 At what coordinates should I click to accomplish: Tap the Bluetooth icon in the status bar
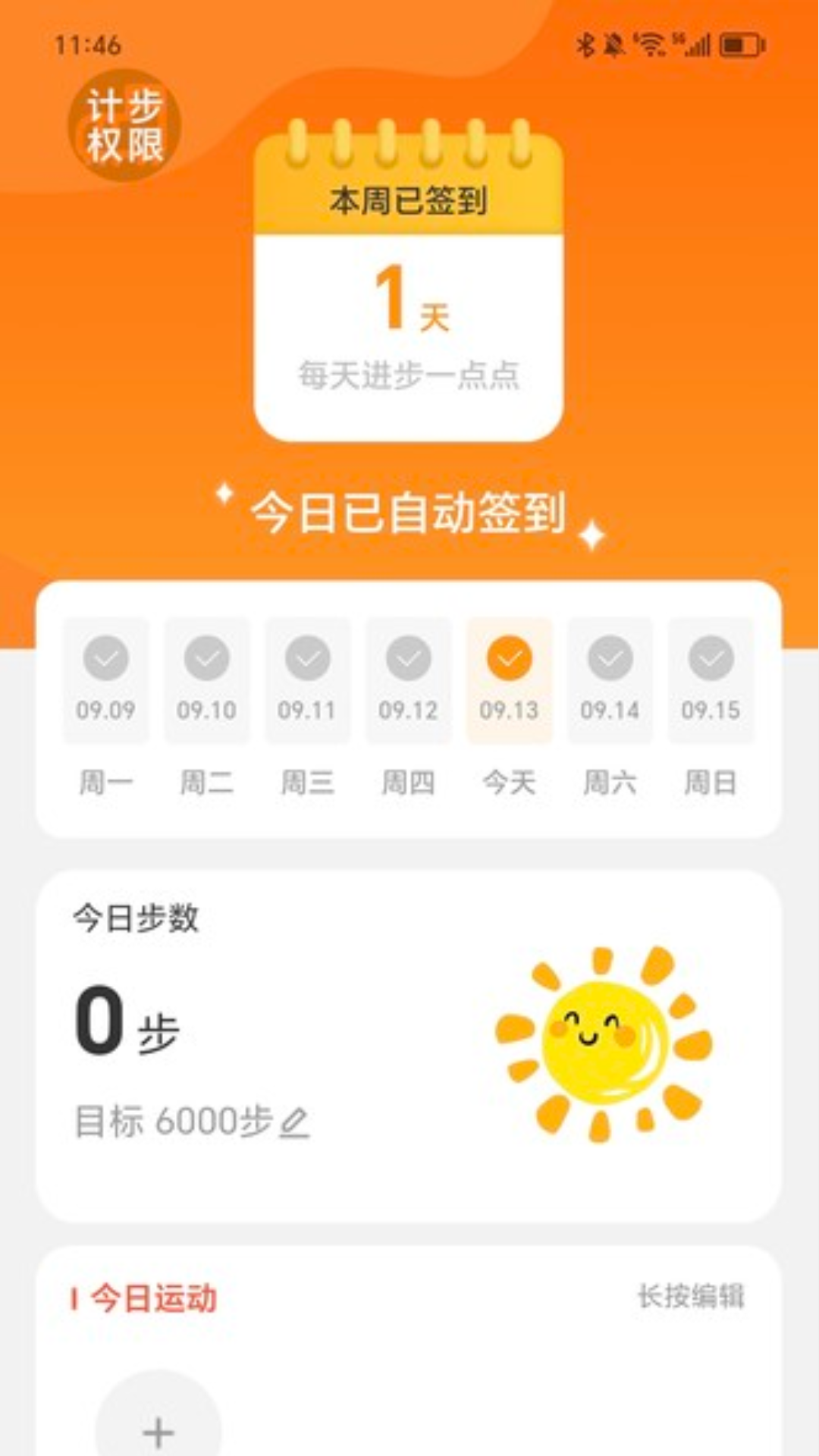[585, 43]
